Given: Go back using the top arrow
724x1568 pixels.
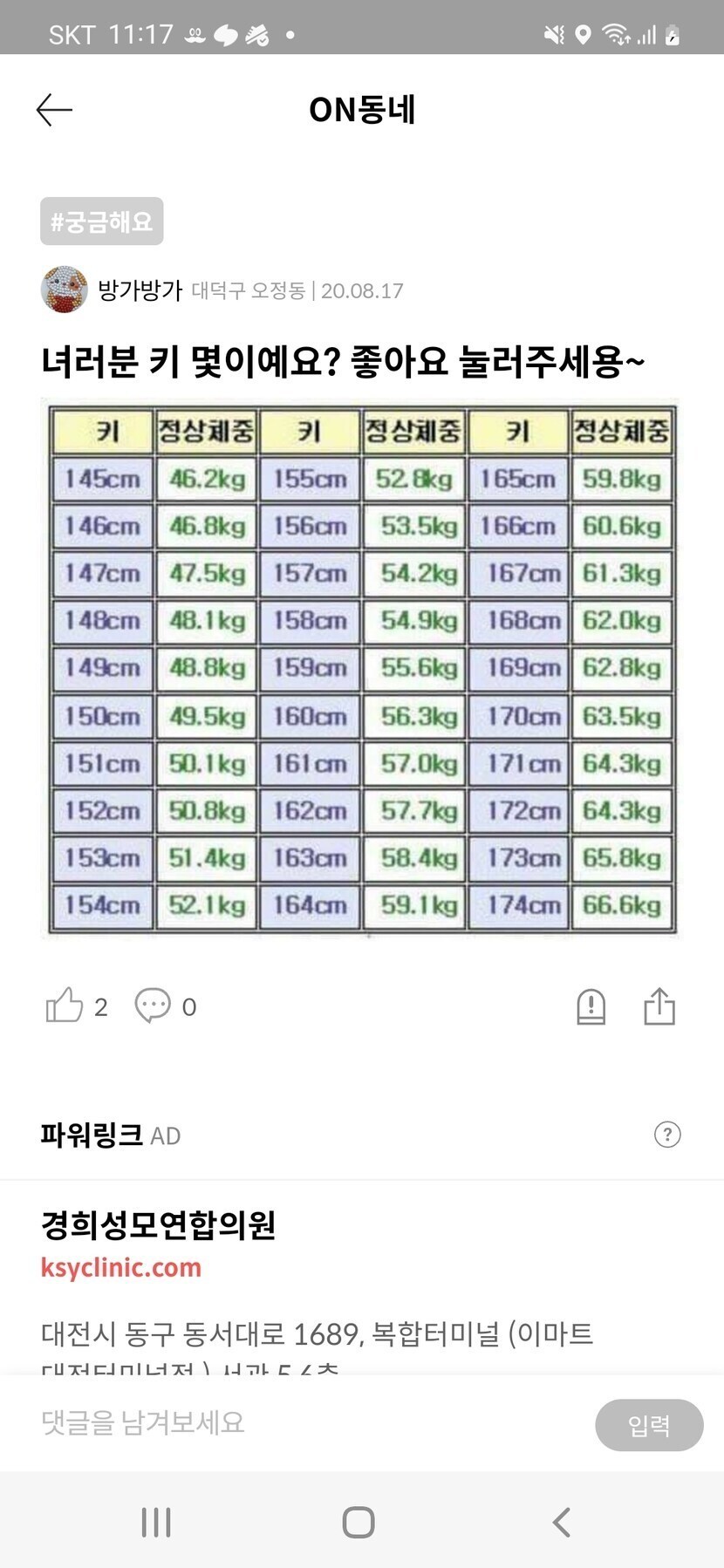Looking at the screenshot, I should pos(54,110).
